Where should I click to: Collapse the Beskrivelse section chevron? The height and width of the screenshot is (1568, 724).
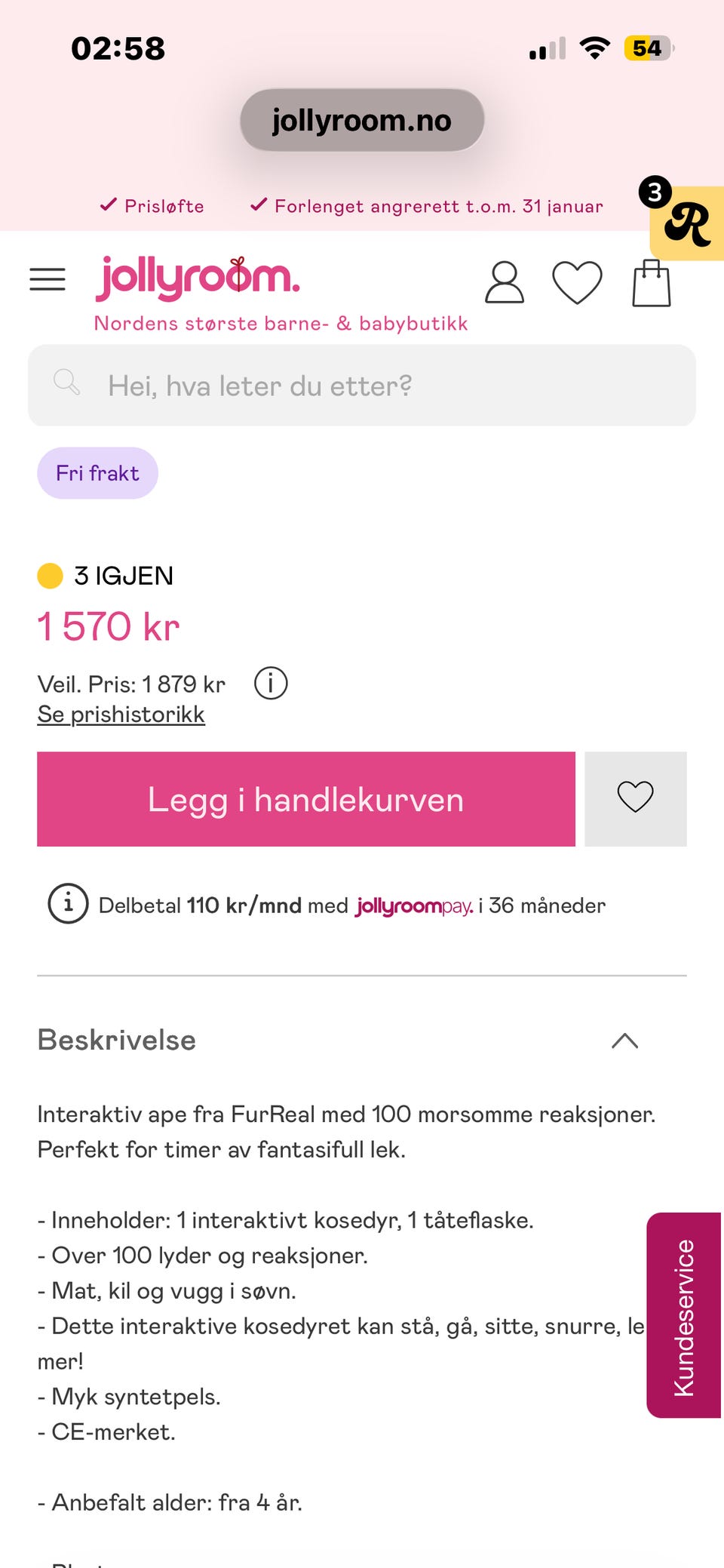point(624,1040)
